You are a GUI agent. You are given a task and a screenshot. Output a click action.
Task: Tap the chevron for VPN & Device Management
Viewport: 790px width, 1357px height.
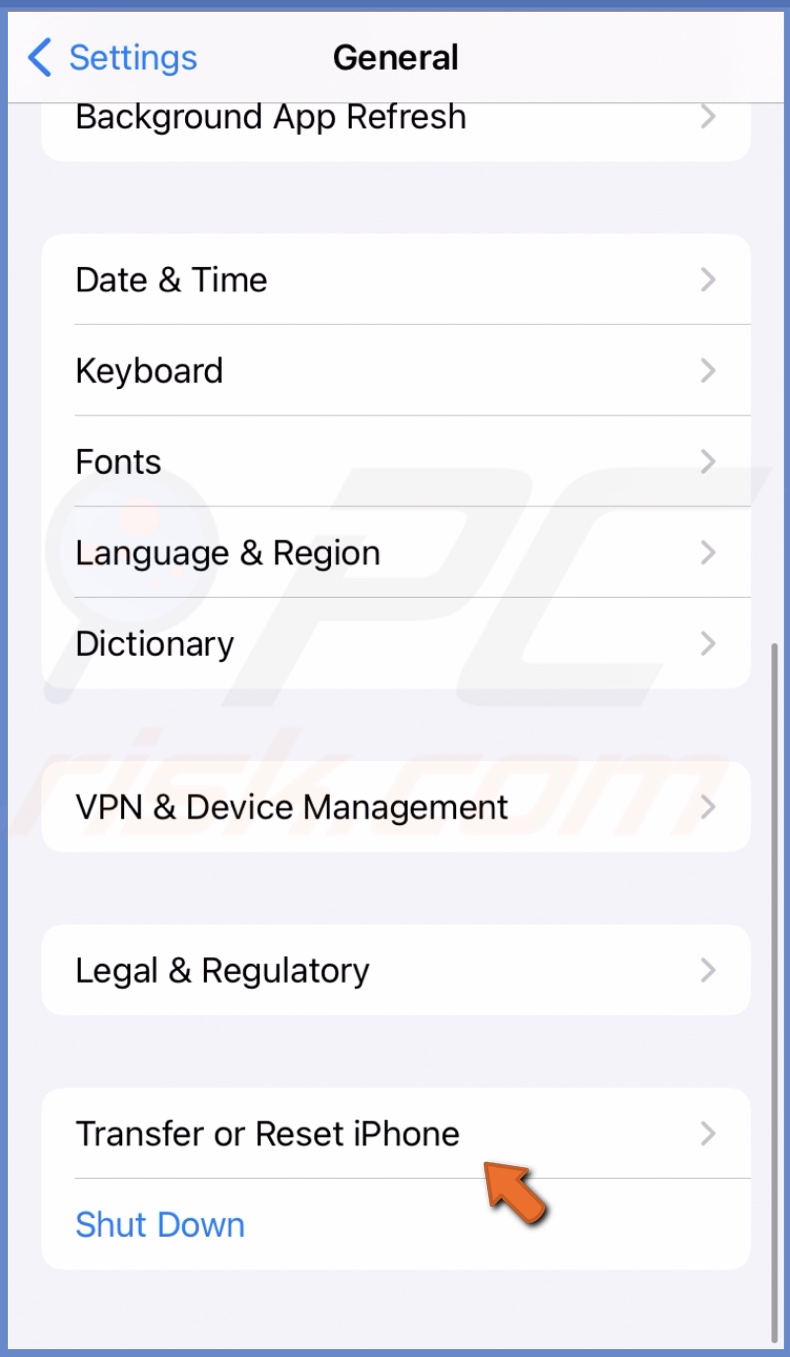coord(708,807)
